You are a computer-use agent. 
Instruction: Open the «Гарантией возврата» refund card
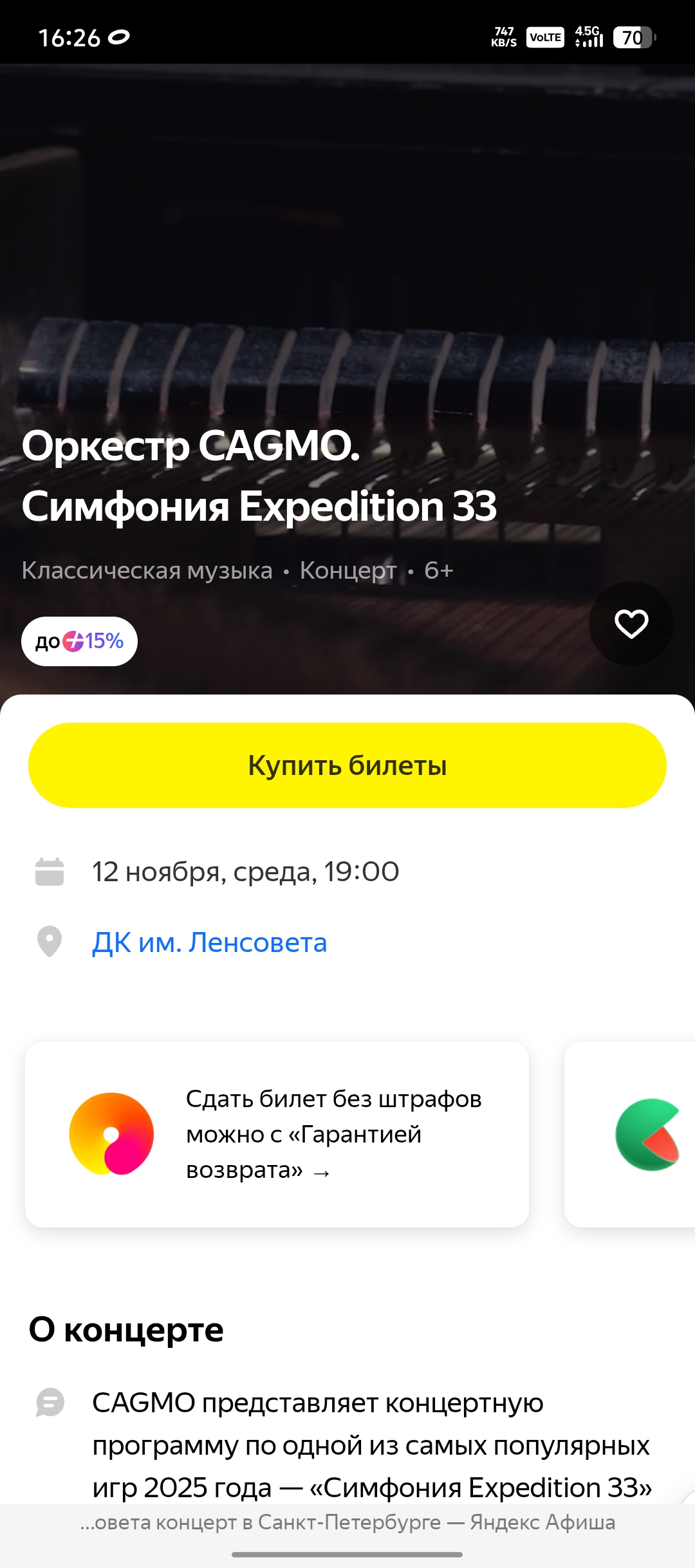(x=277, y=1134)
